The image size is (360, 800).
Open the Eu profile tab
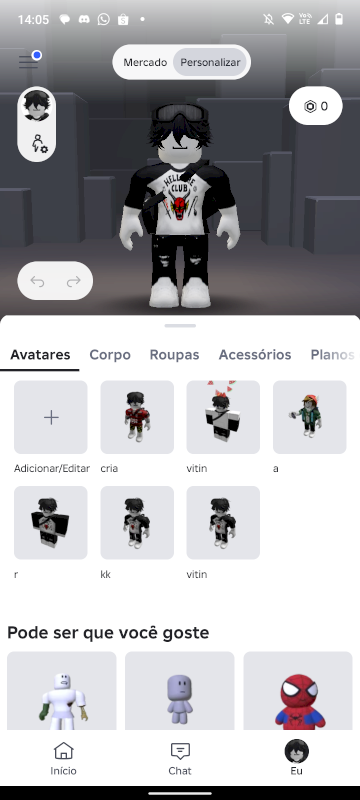296,759
